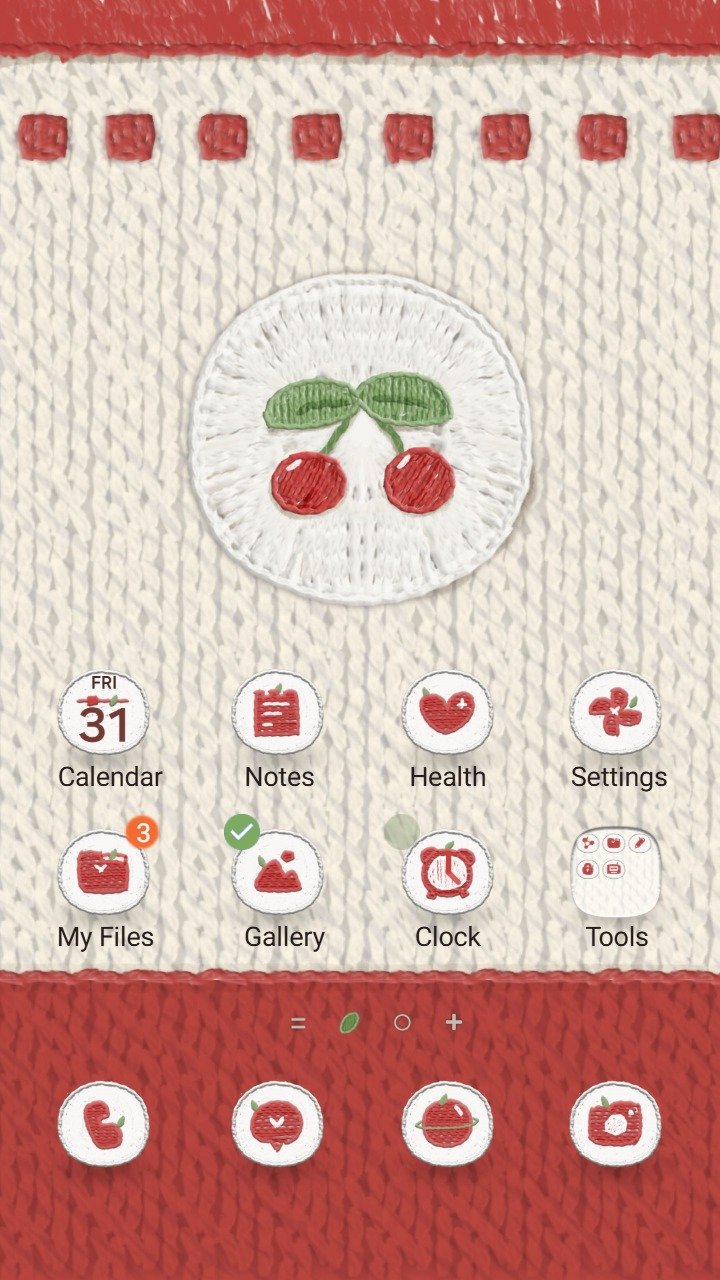The height and width of the screenshot is (1280, 720).
Task: Open the Clock app
Action: click(x=447, y=872)
